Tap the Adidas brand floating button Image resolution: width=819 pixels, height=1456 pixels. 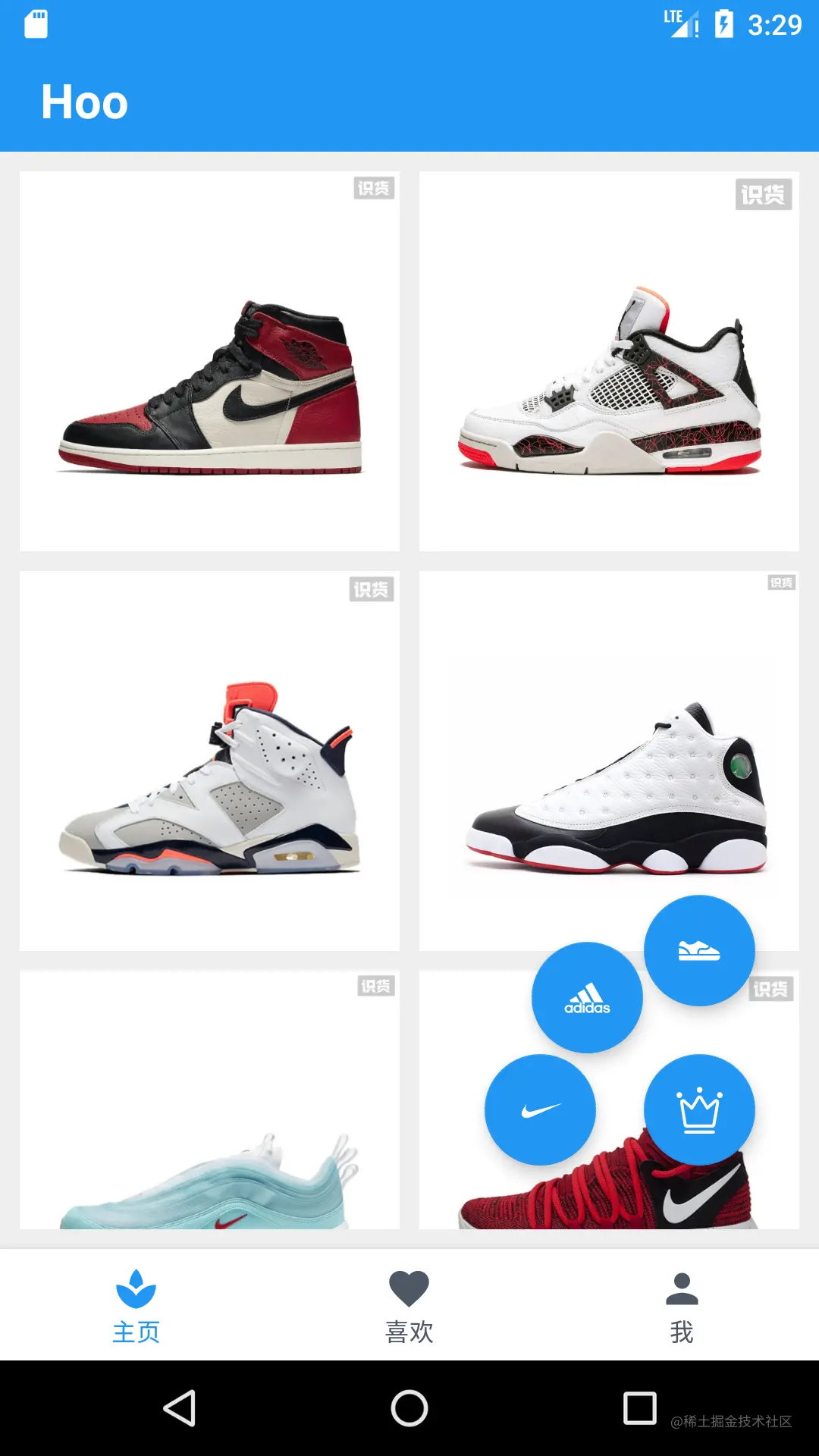click(587, 997)
